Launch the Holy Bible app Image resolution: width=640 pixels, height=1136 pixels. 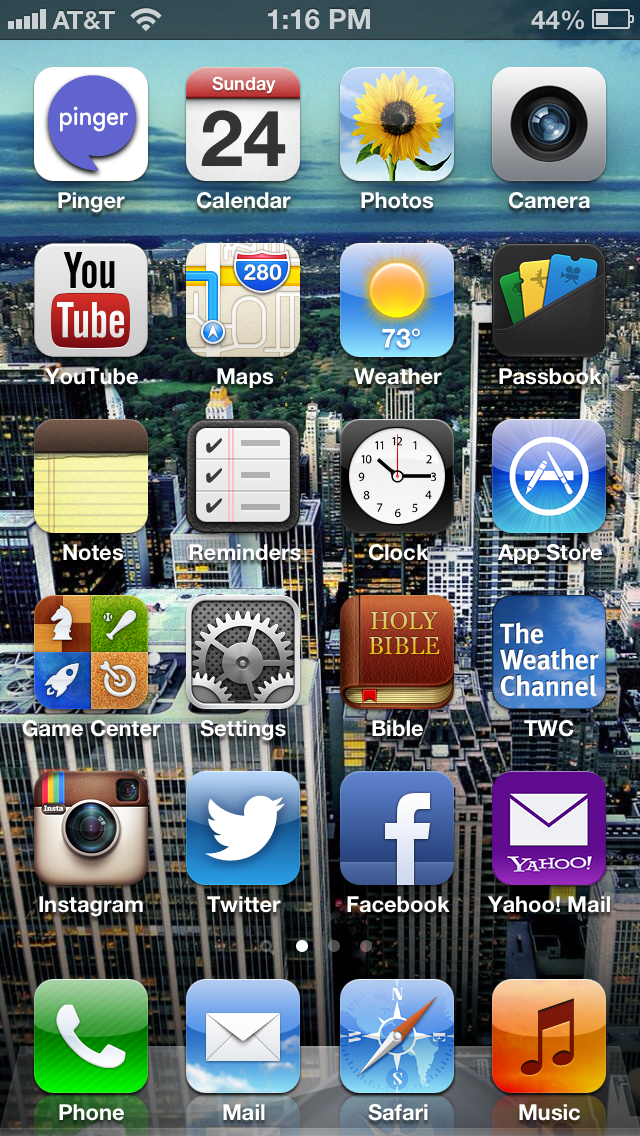[x=396, y=652]
